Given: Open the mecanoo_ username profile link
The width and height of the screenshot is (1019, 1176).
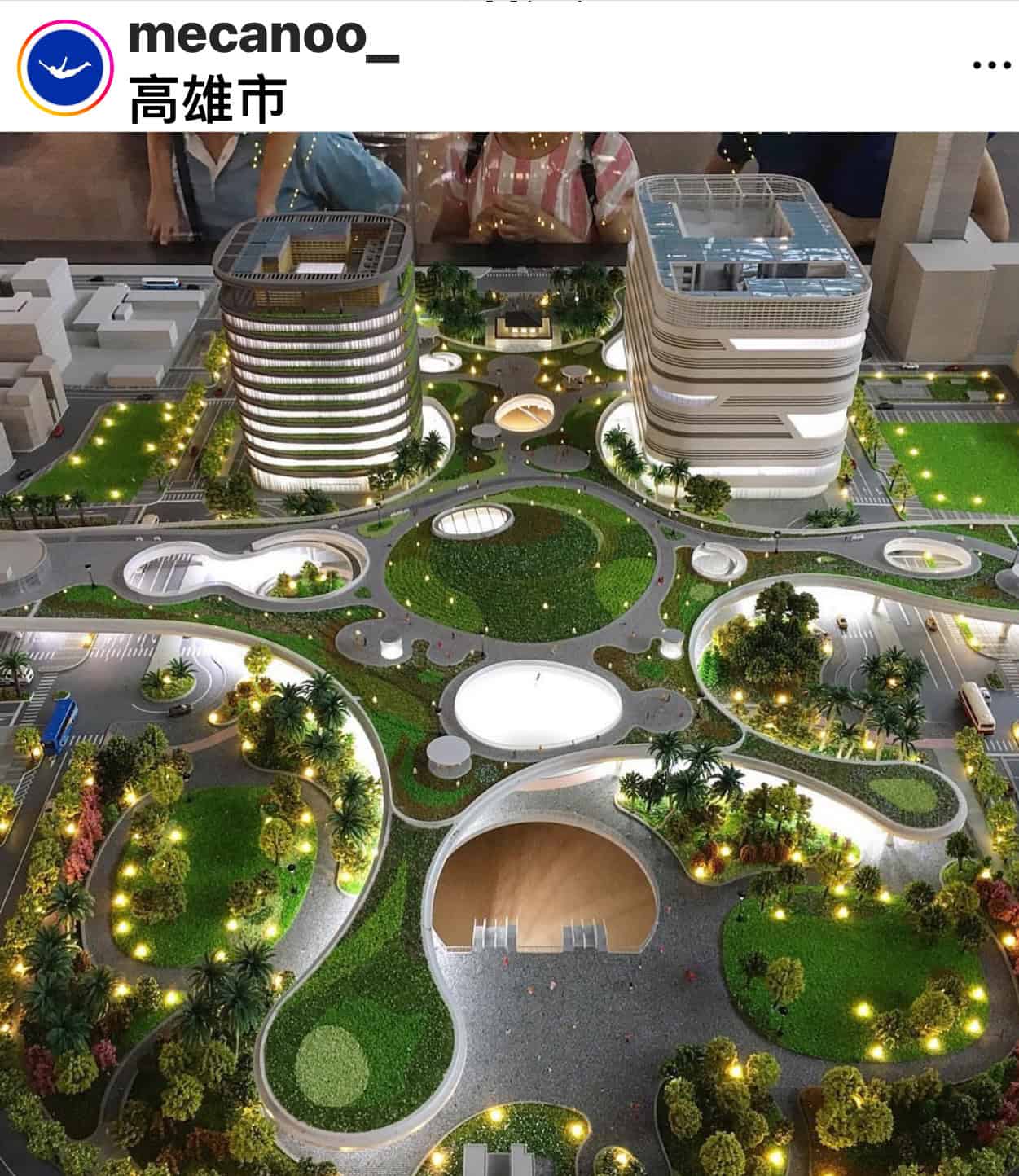Looking at the screenshot, I should point(263,37).
